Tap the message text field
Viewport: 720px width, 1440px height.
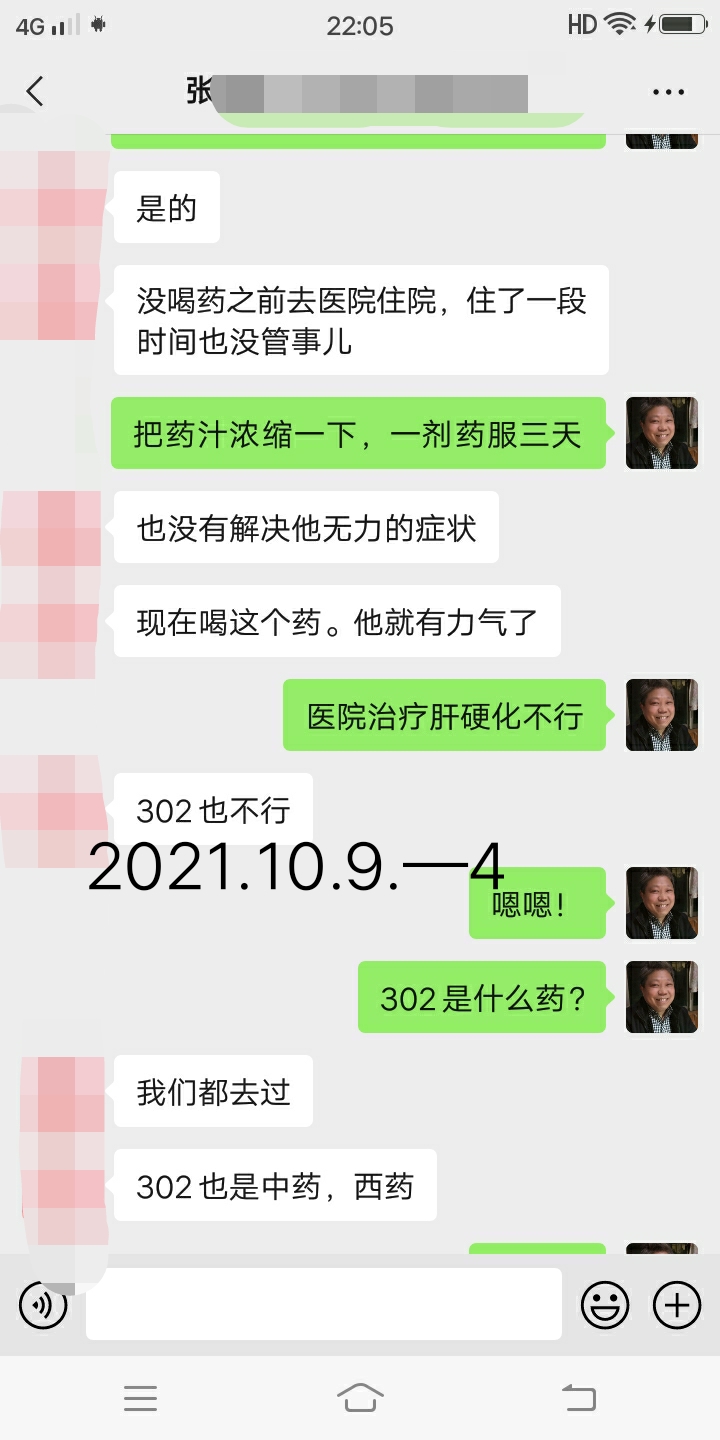click(x=323, y=1304)
